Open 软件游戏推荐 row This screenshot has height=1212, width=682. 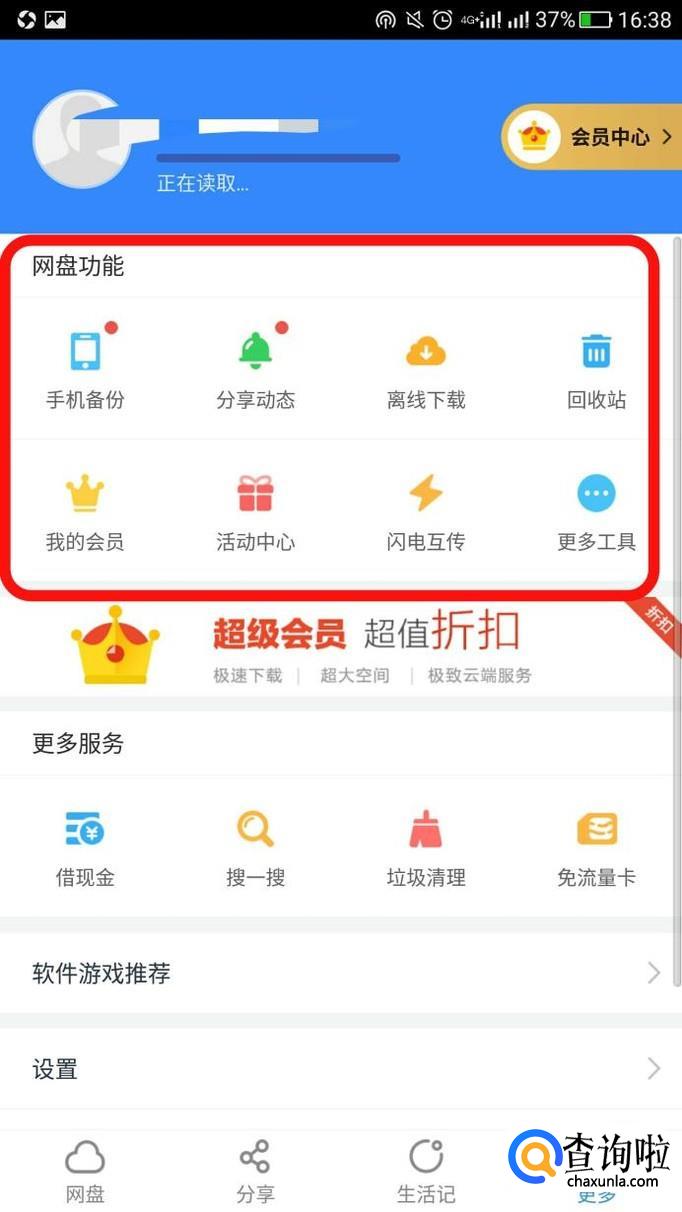pyautogui.click(x=340, y=973)
